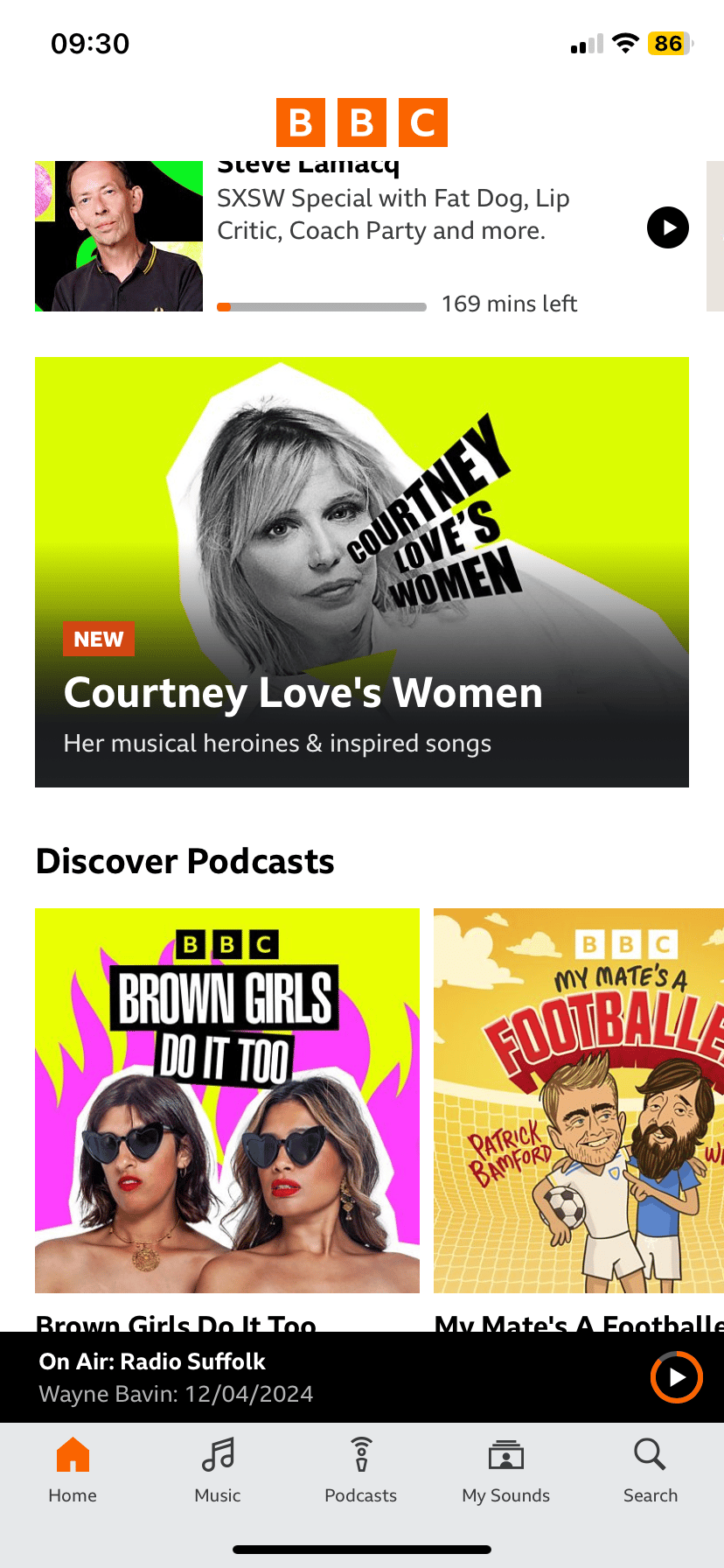
Task: Open the My Sounds tab
Action: (x=505, y=1470)
